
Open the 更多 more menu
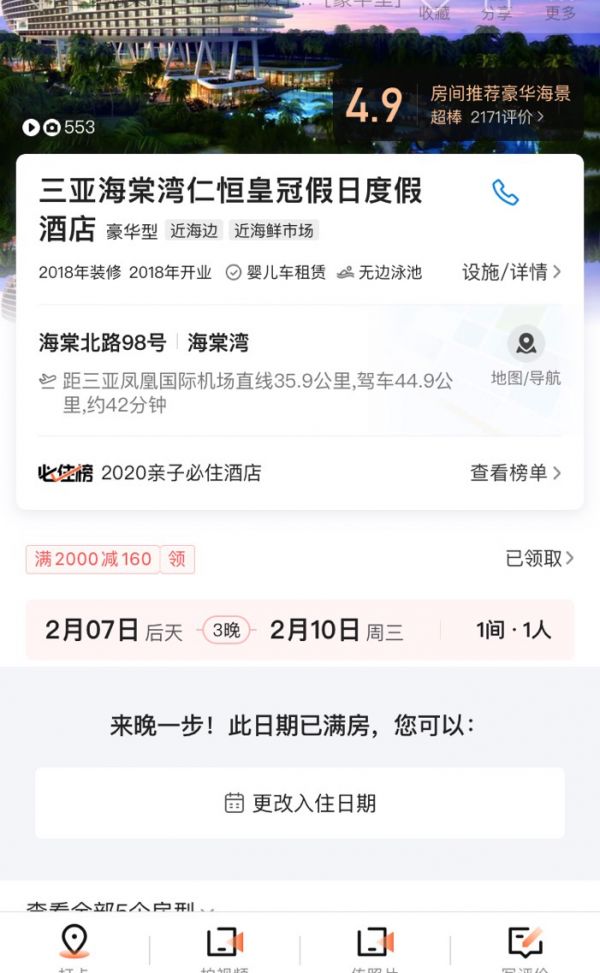560,10
